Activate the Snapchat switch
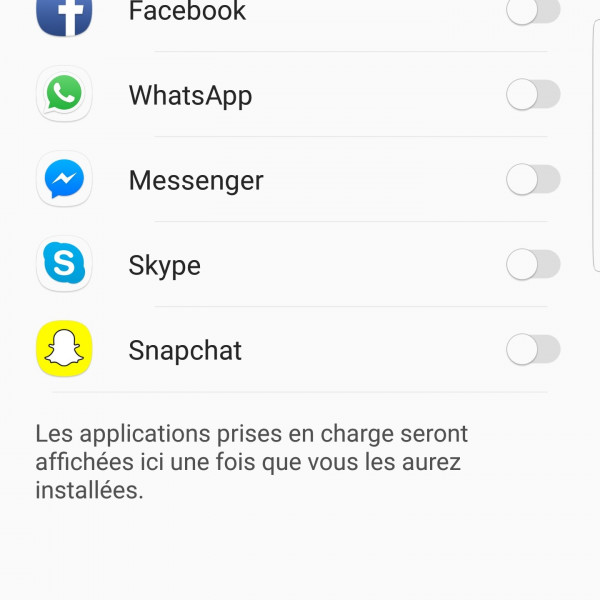600x600 pixels. (532, 350)
